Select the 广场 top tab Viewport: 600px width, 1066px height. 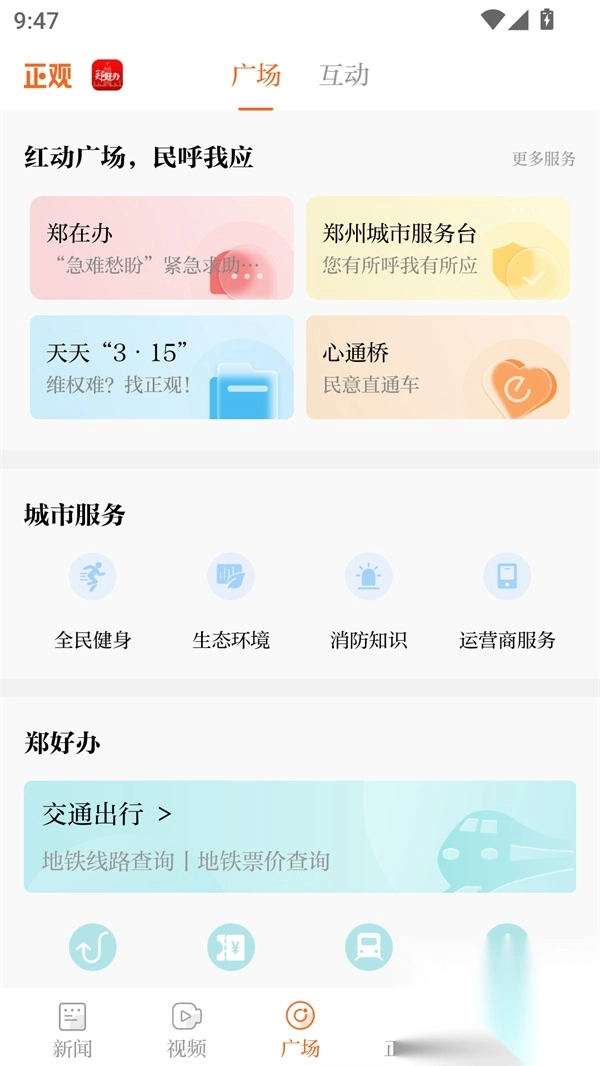tap(256, 75)
